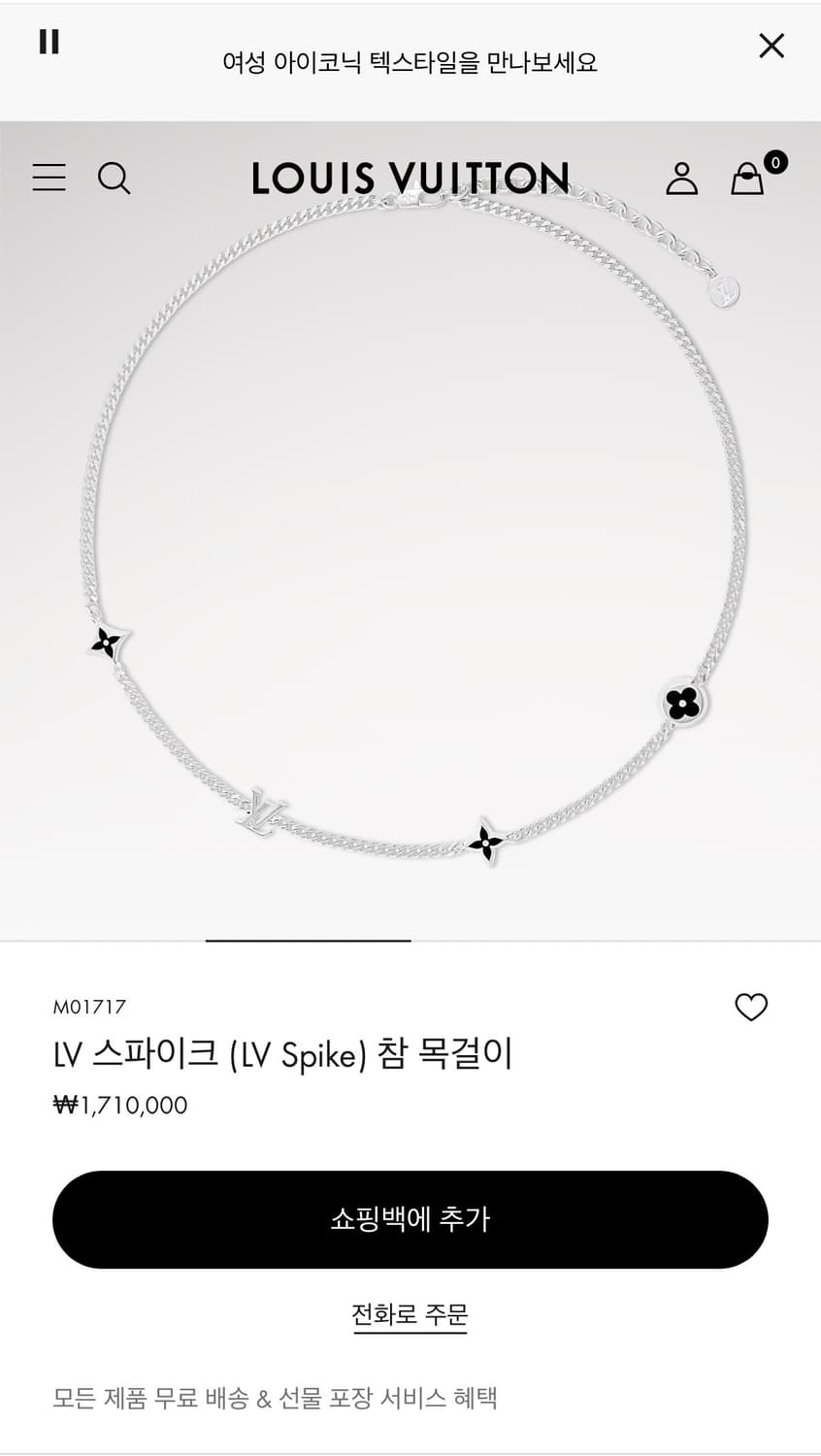
Task: Expand details under 전화로 주문
Action: pos(410,1314)
